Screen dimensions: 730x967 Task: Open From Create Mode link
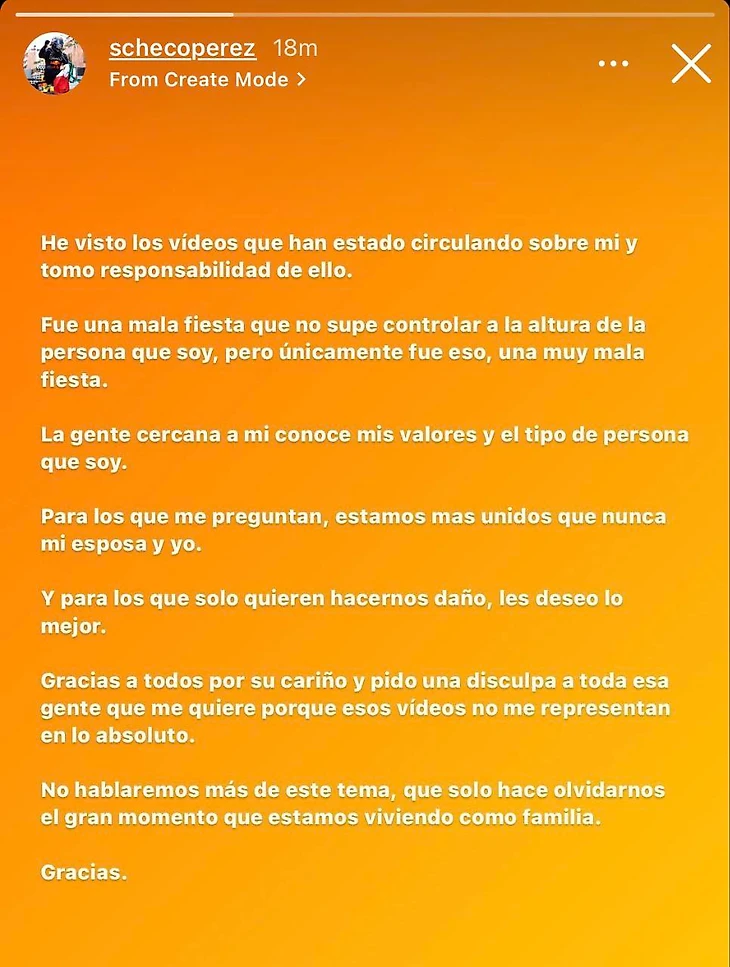tap(207, 79)
